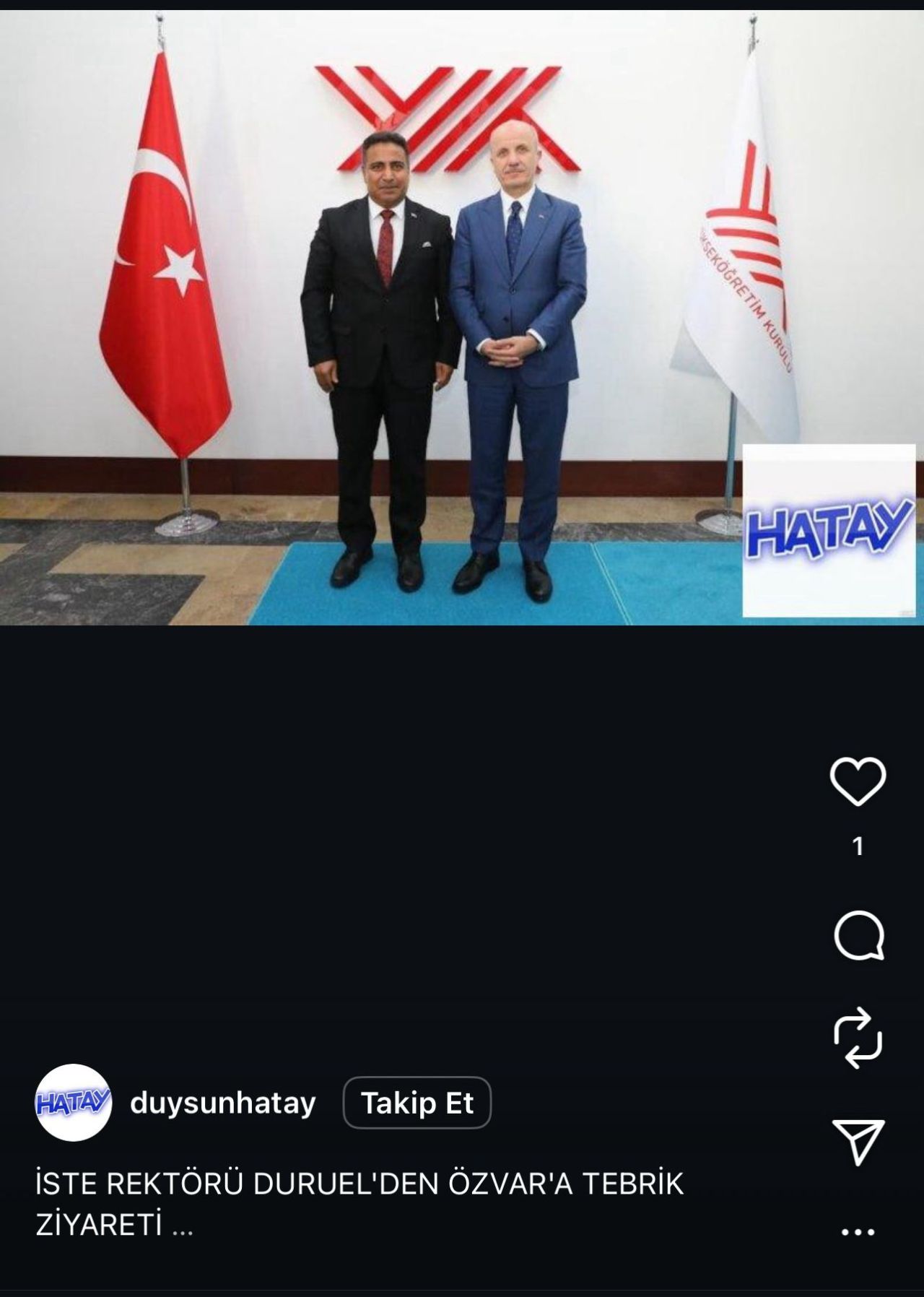Open the three-dot more options

pos(858,1232)
